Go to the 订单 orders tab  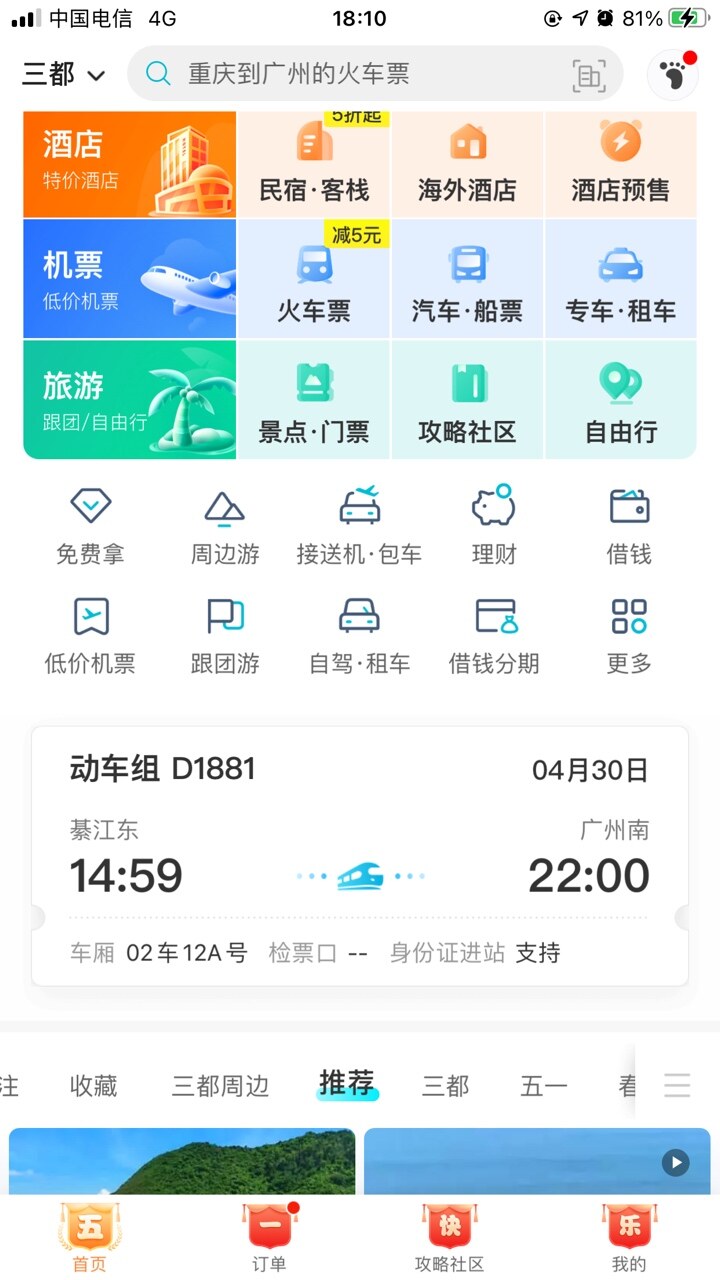269,1238
